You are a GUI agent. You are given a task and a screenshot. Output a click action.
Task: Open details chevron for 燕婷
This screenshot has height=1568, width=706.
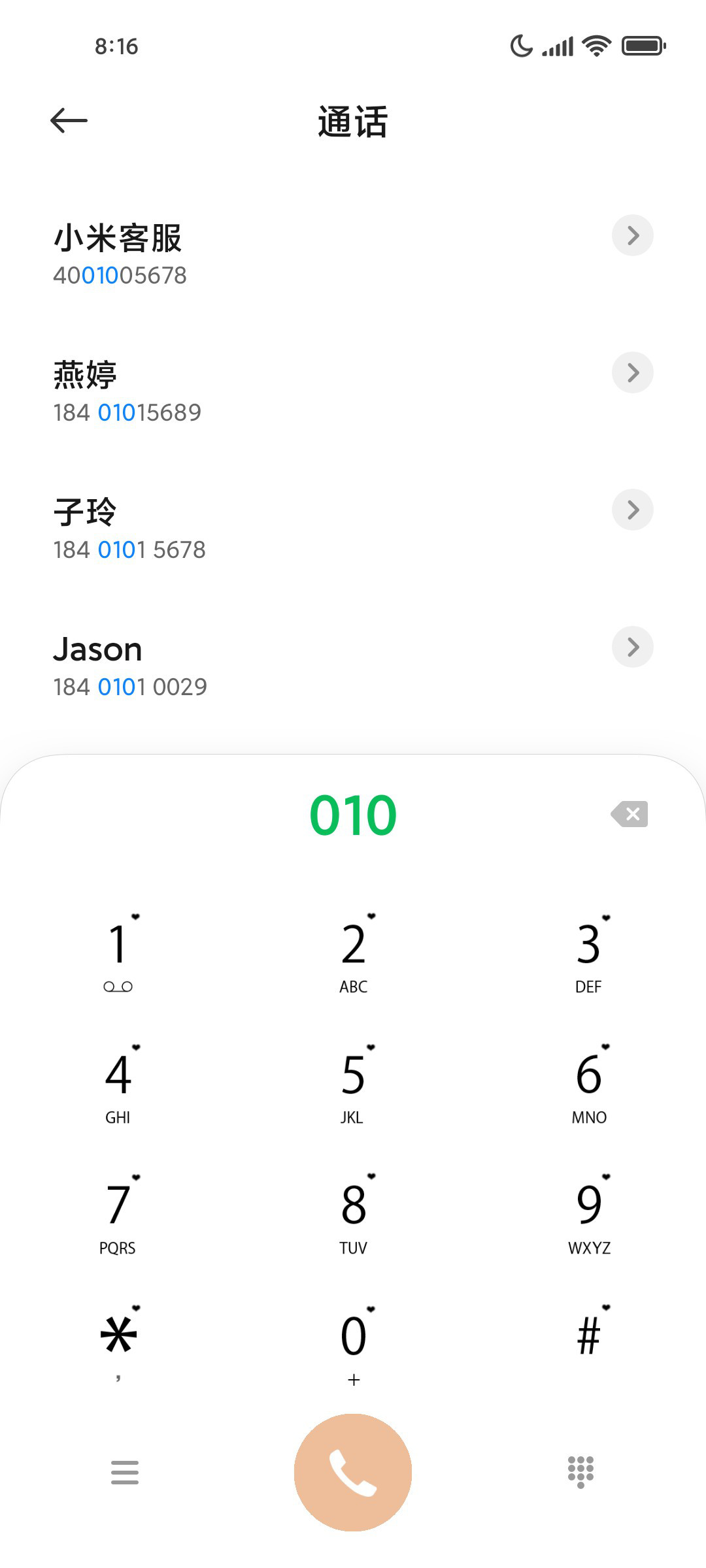pyautogui.click(x=633, y=372)
